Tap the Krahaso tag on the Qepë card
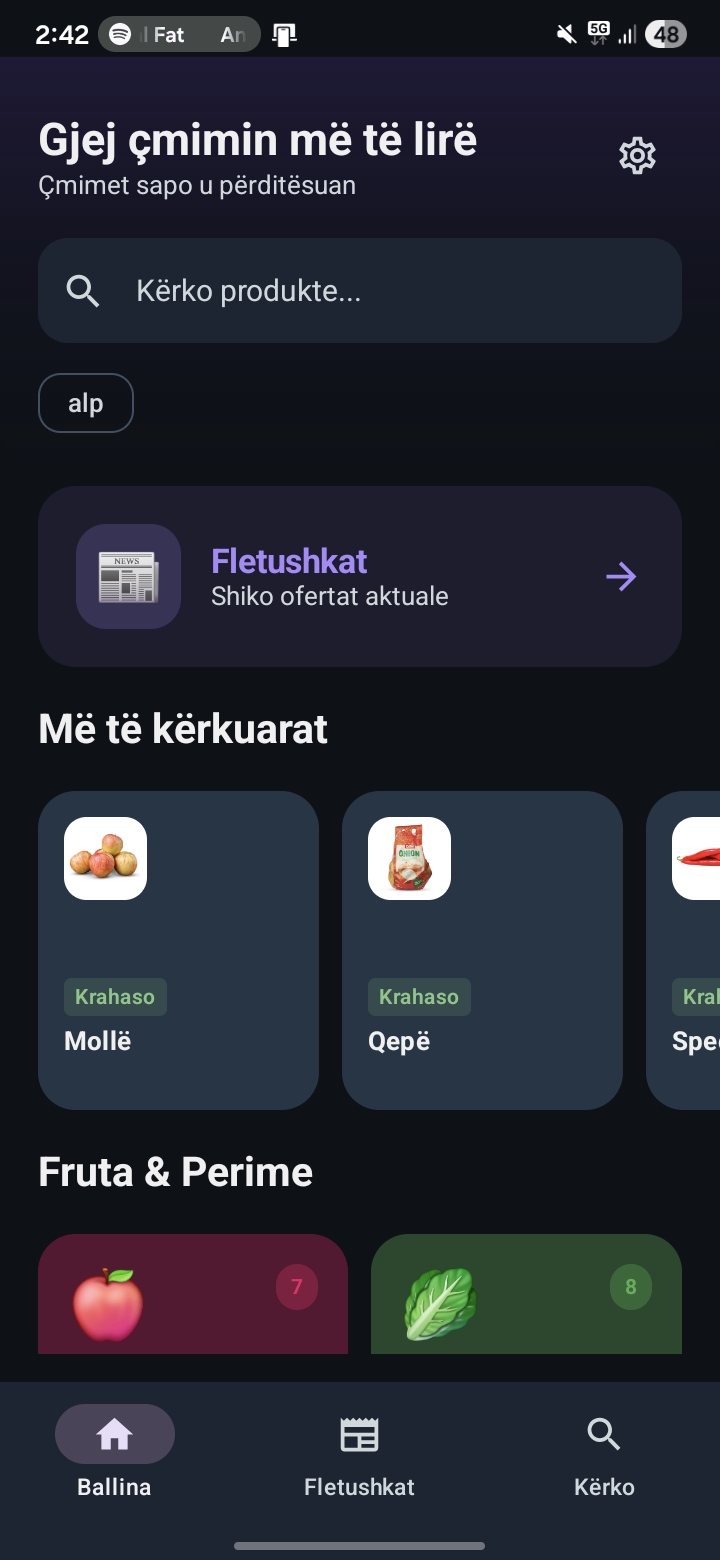Viewport: 720px width, 1560px height. [419, 996]
